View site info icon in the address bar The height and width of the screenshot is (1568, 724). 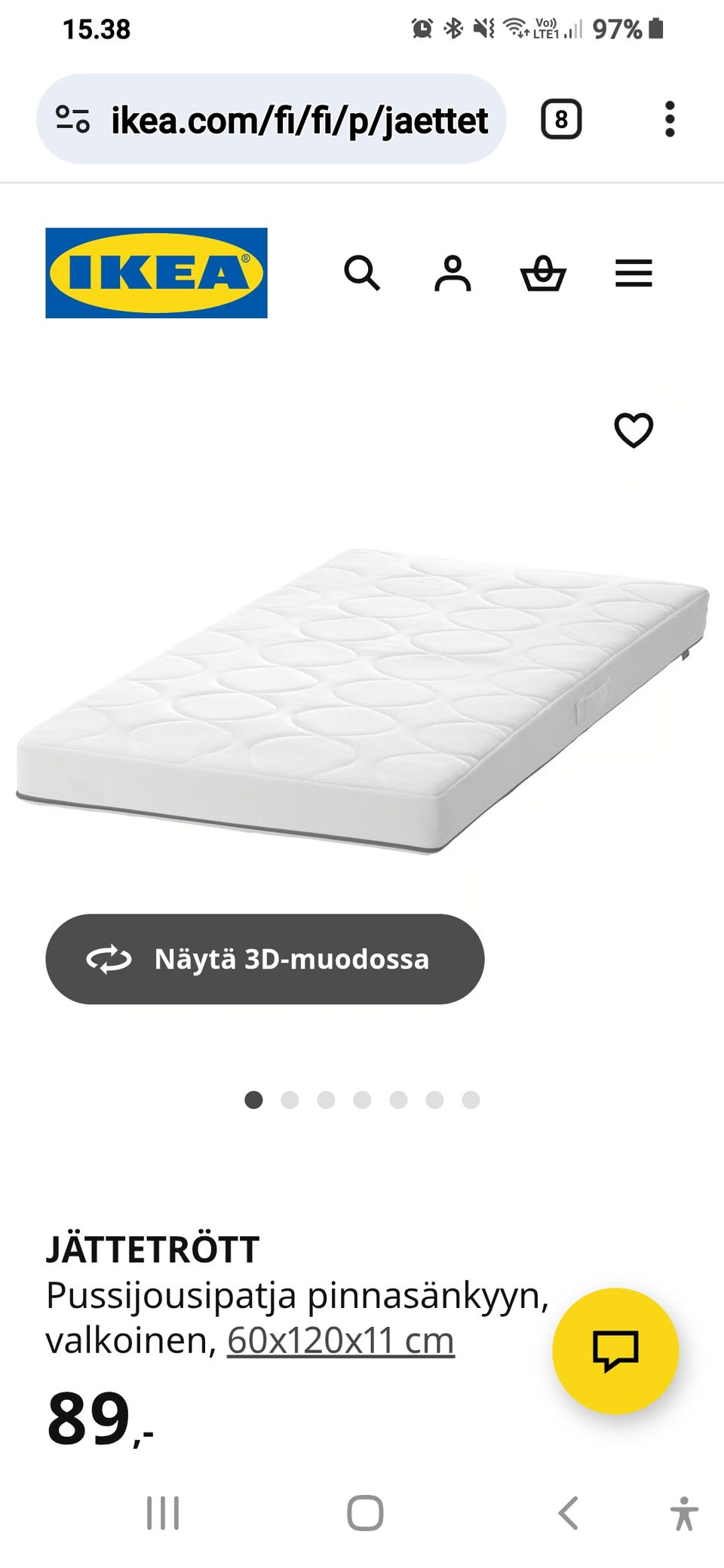(x=73, y=119)
